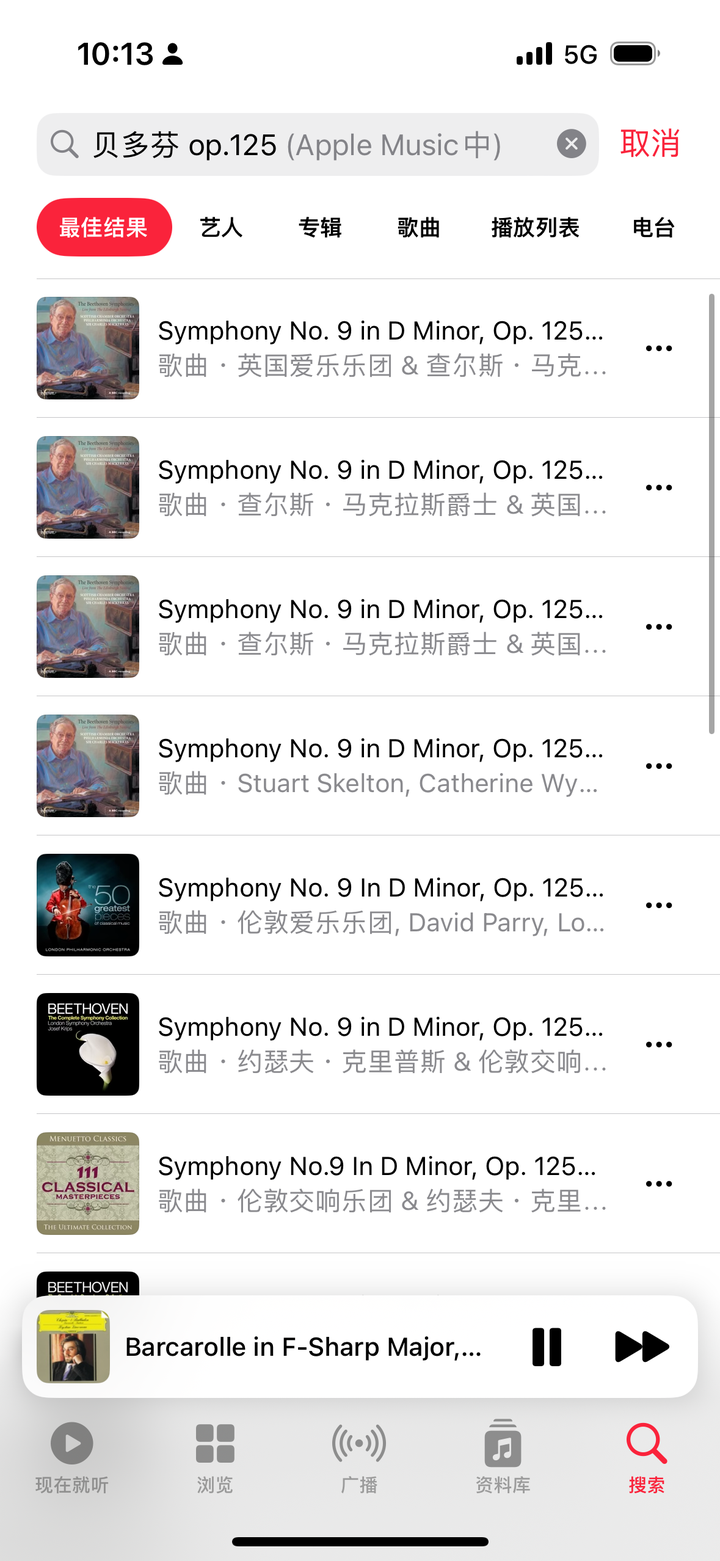Play the song by 伦敦爱乐乐团, David Parry

pos(380,905)
